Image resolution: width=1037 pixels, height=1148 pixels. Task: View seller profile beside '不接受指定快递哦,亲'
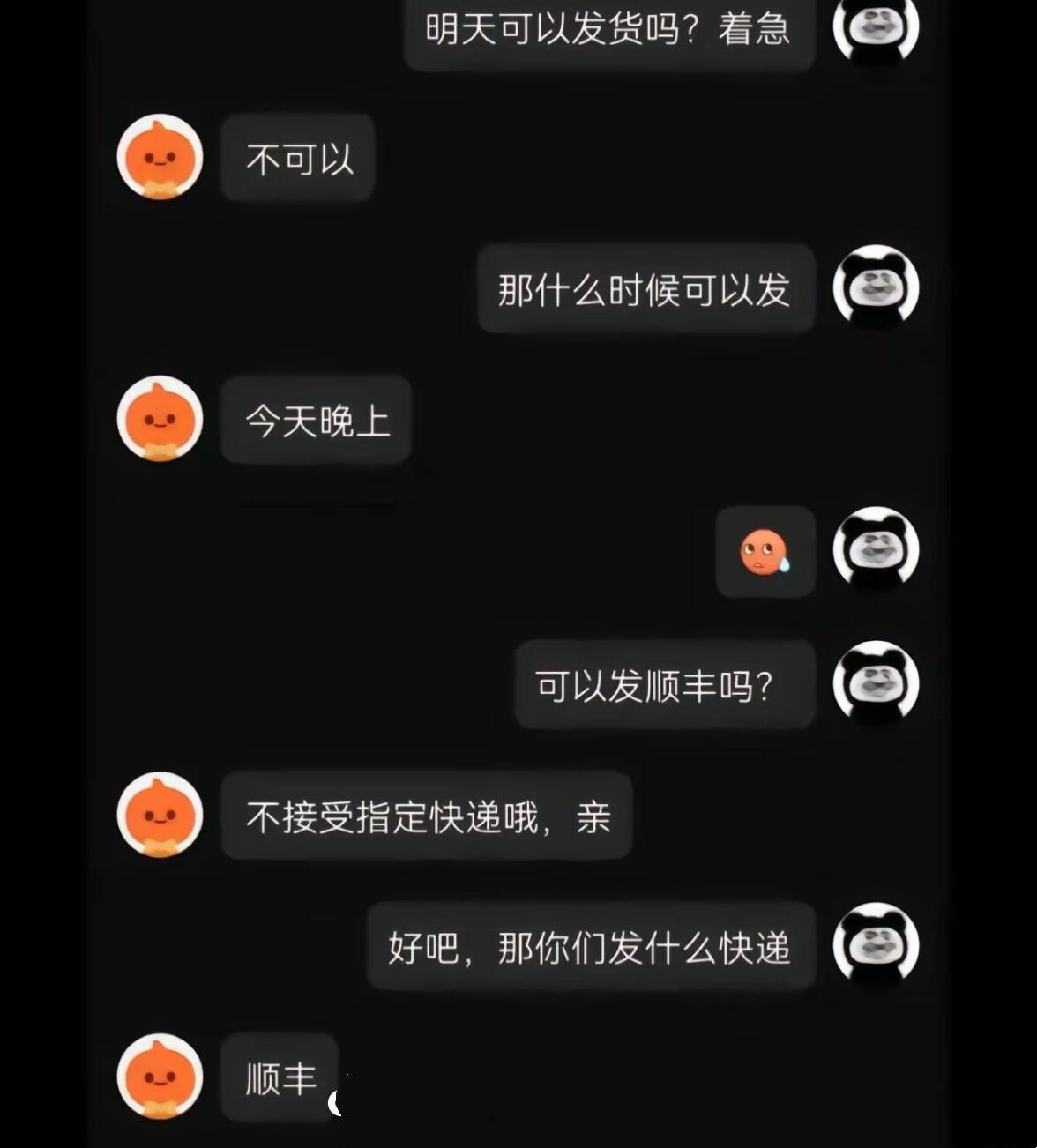pos(160,814)
